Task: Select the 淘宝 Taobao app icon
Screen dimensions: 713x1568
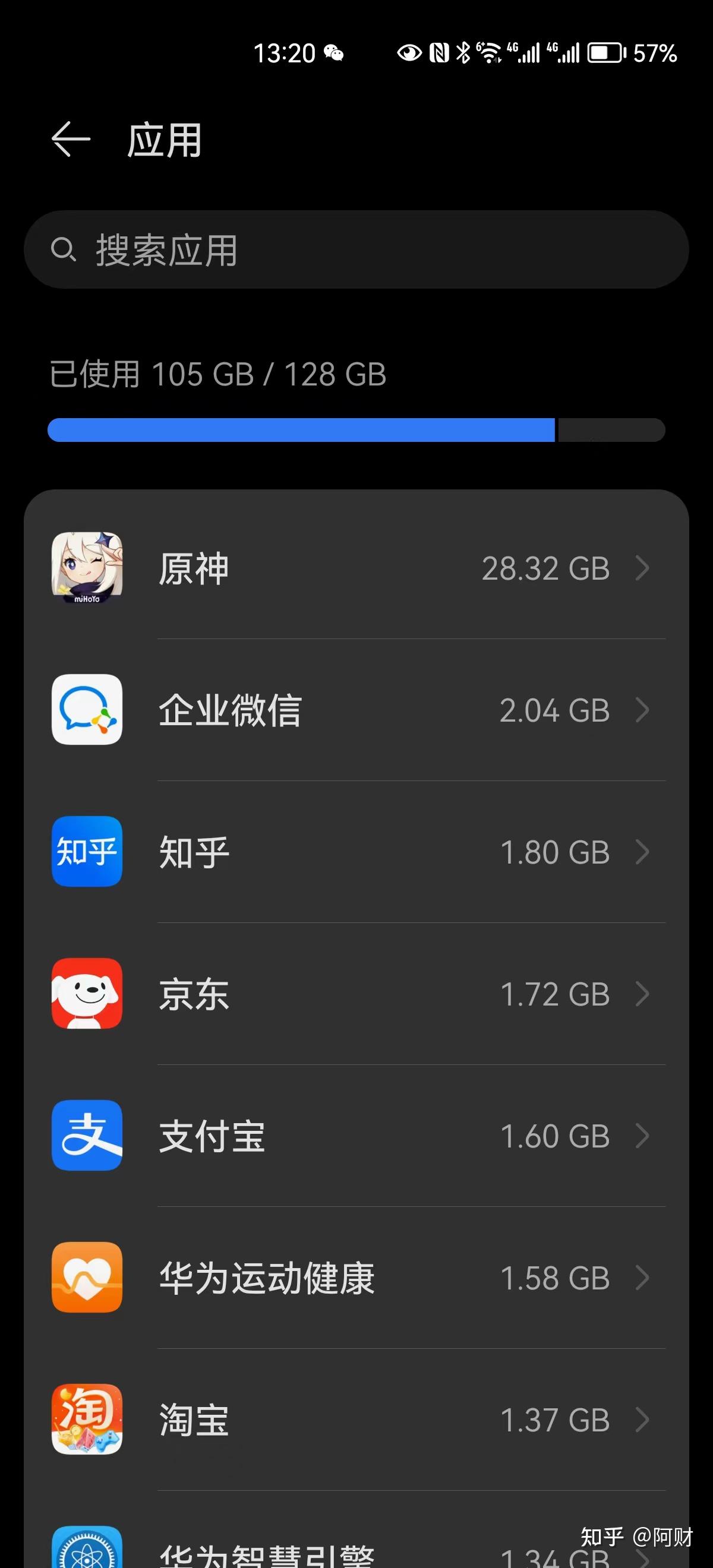Action: [x=87, y=1420]
